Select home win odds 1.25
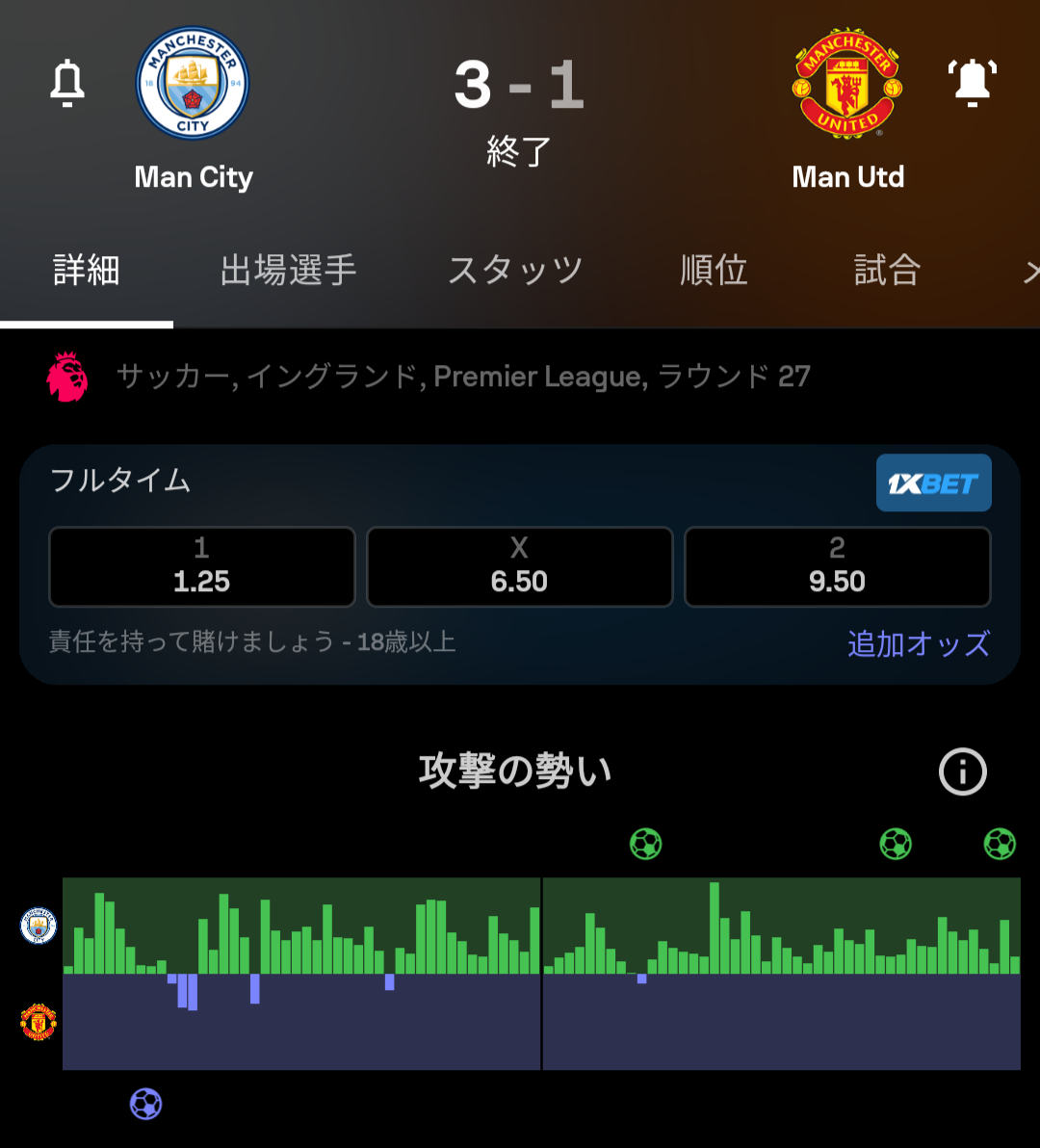This screenshot has width=1040, height=1148. [202, 566]
